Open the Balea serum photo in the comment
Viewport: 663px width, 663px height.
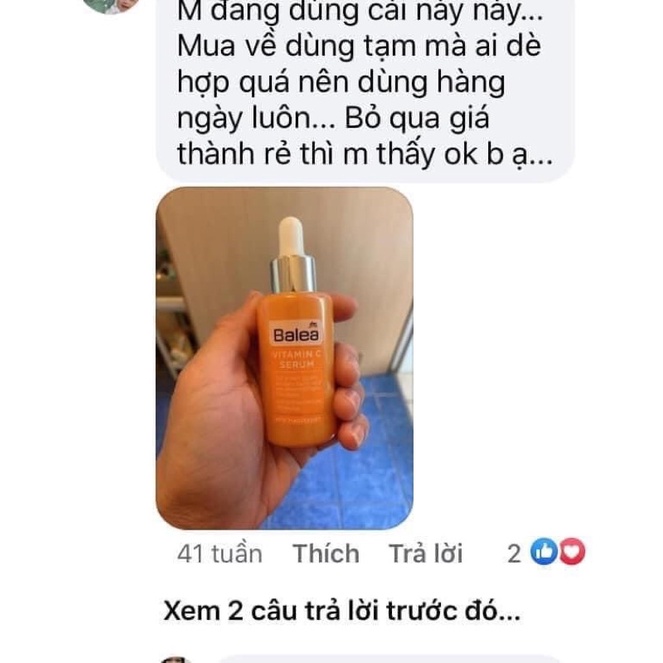[284, 357]
